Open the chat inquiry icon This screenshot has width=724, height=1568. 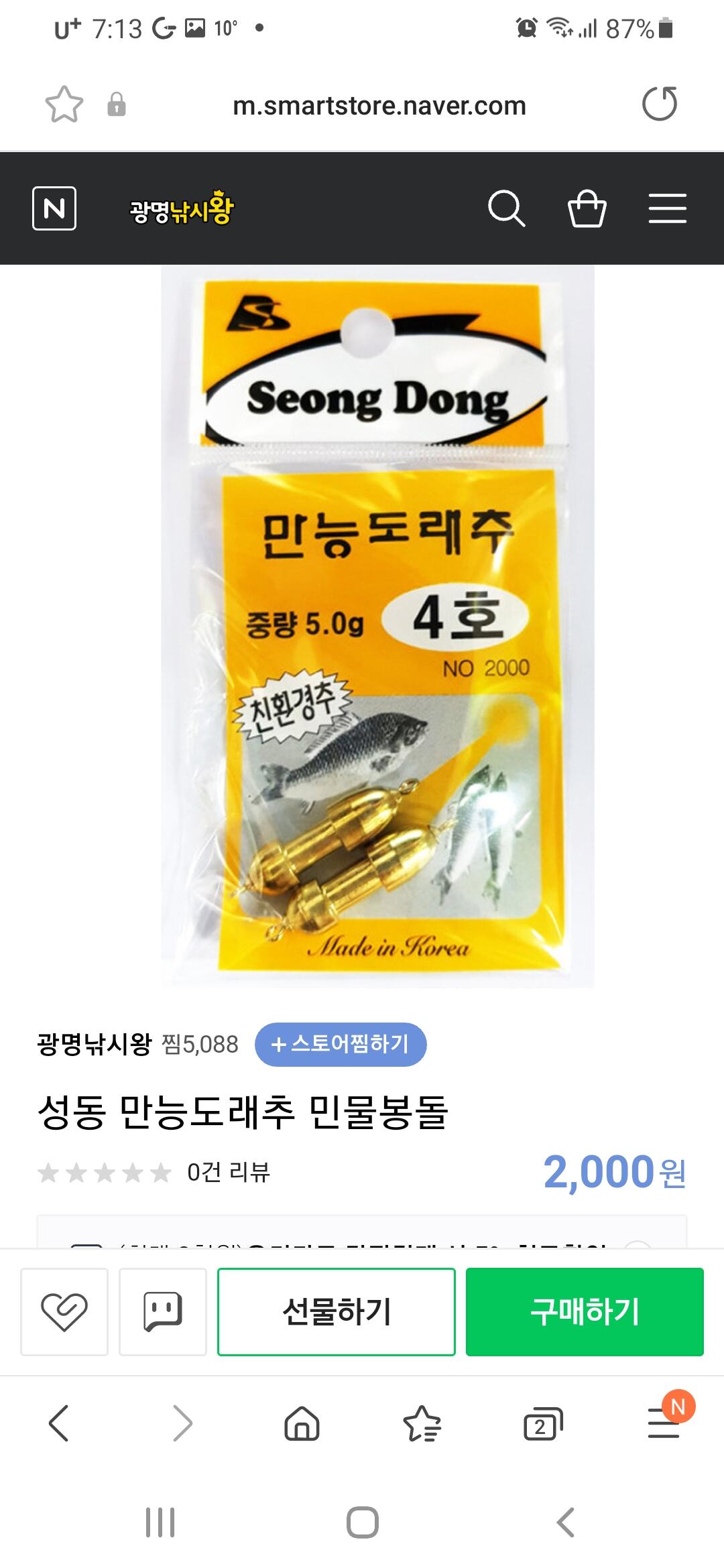163,1311
